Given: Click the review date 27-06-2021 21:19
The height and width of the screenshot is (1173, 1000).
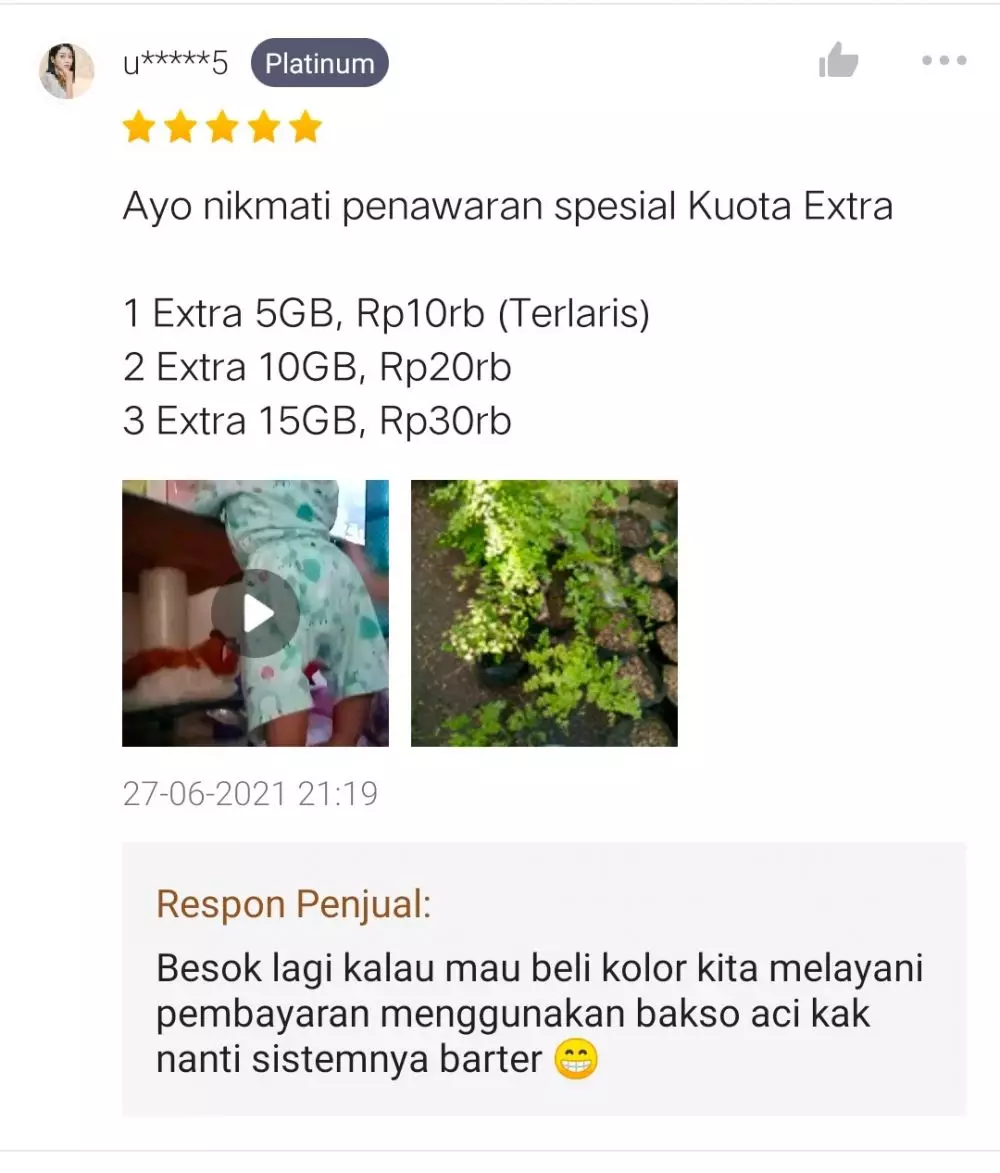Looking at the screenshot, I should pos(249,792).
